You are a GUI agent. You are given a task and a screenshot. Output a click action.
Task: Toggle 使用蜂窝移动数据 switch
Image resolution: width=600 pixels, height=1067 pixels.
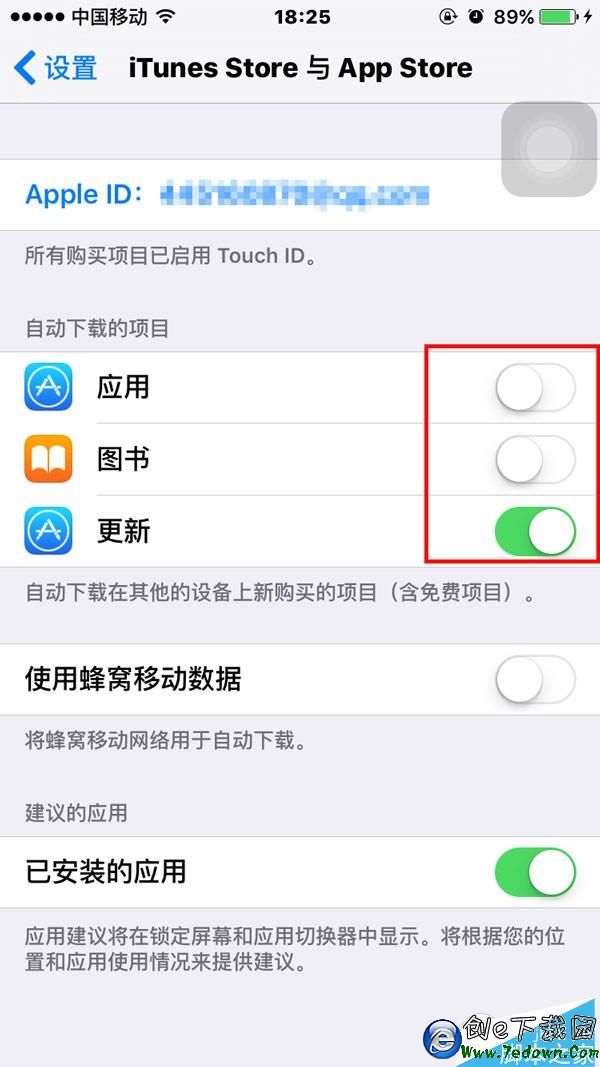(x=535, y=680)
